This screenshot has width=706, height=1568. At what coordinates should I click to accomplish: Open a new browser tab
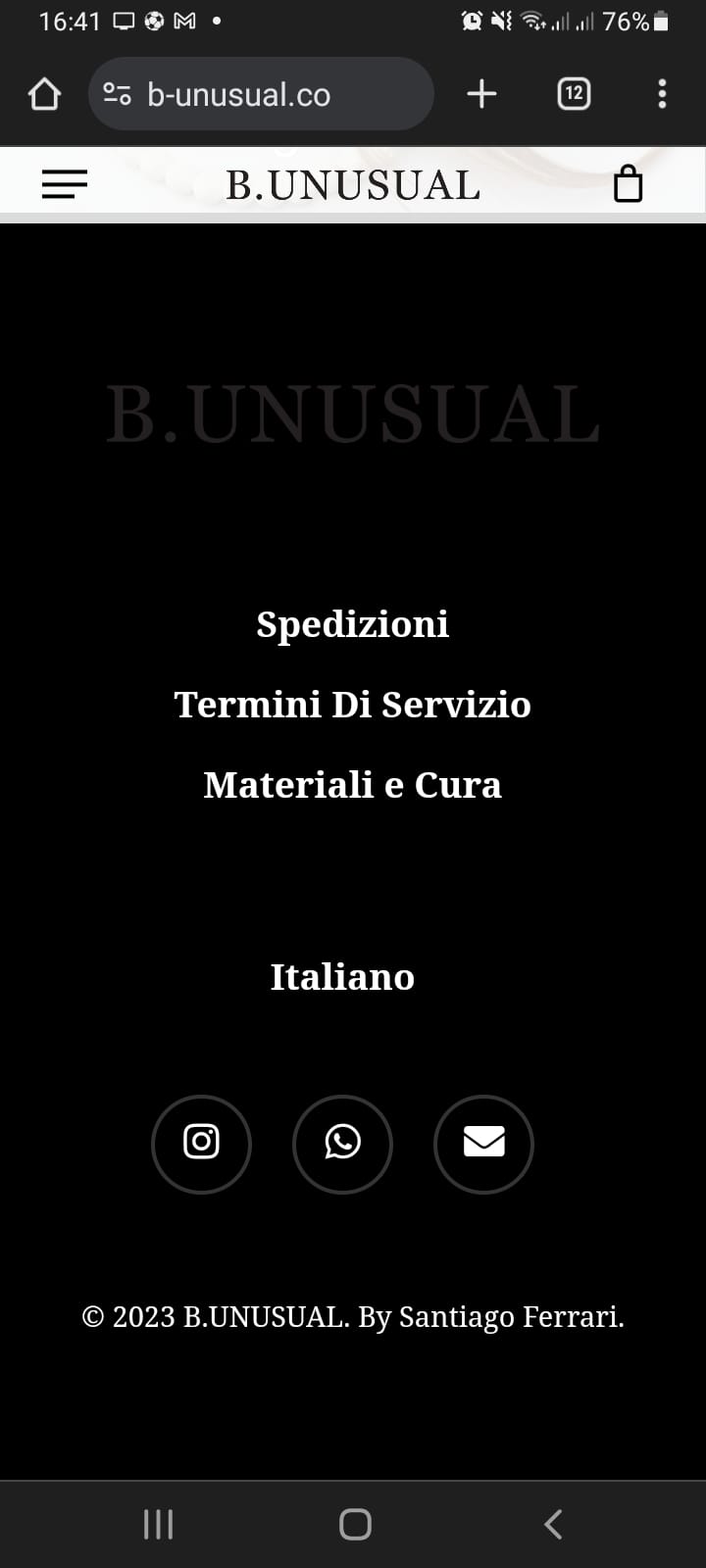tap(481, 94)
